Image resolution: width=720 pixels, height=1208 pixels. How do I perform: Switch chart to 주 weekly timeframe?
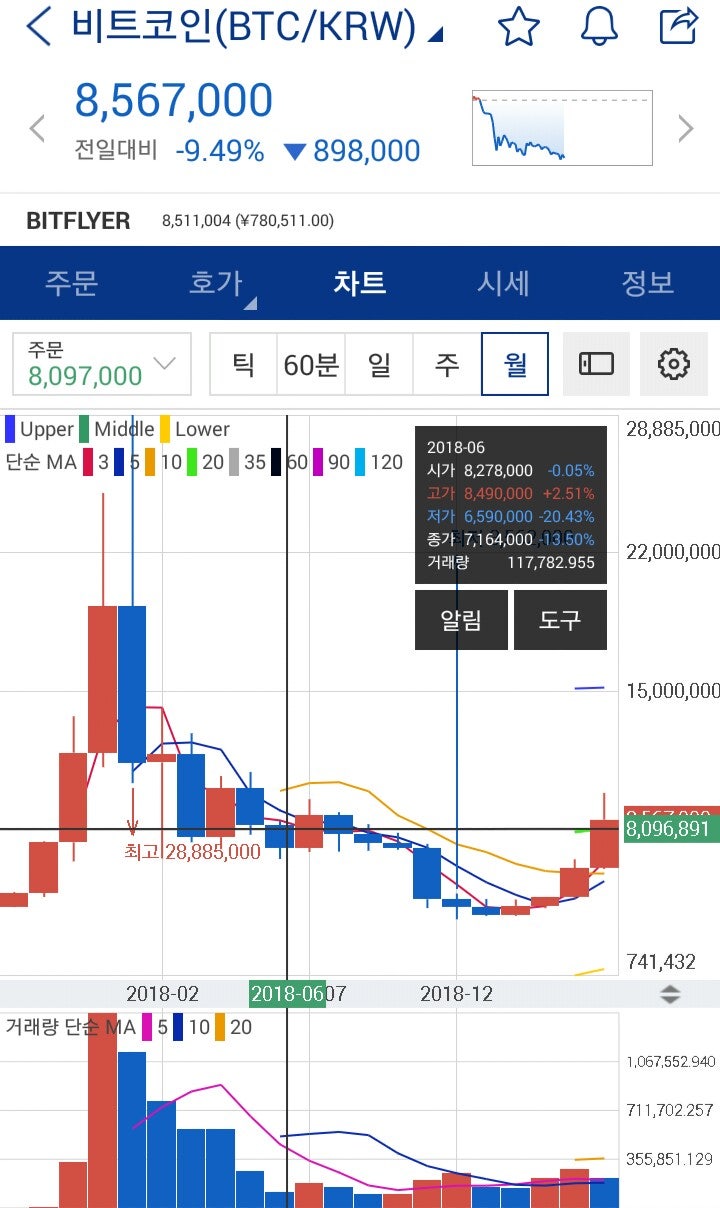pyautogui.click(x=446, y=364)
